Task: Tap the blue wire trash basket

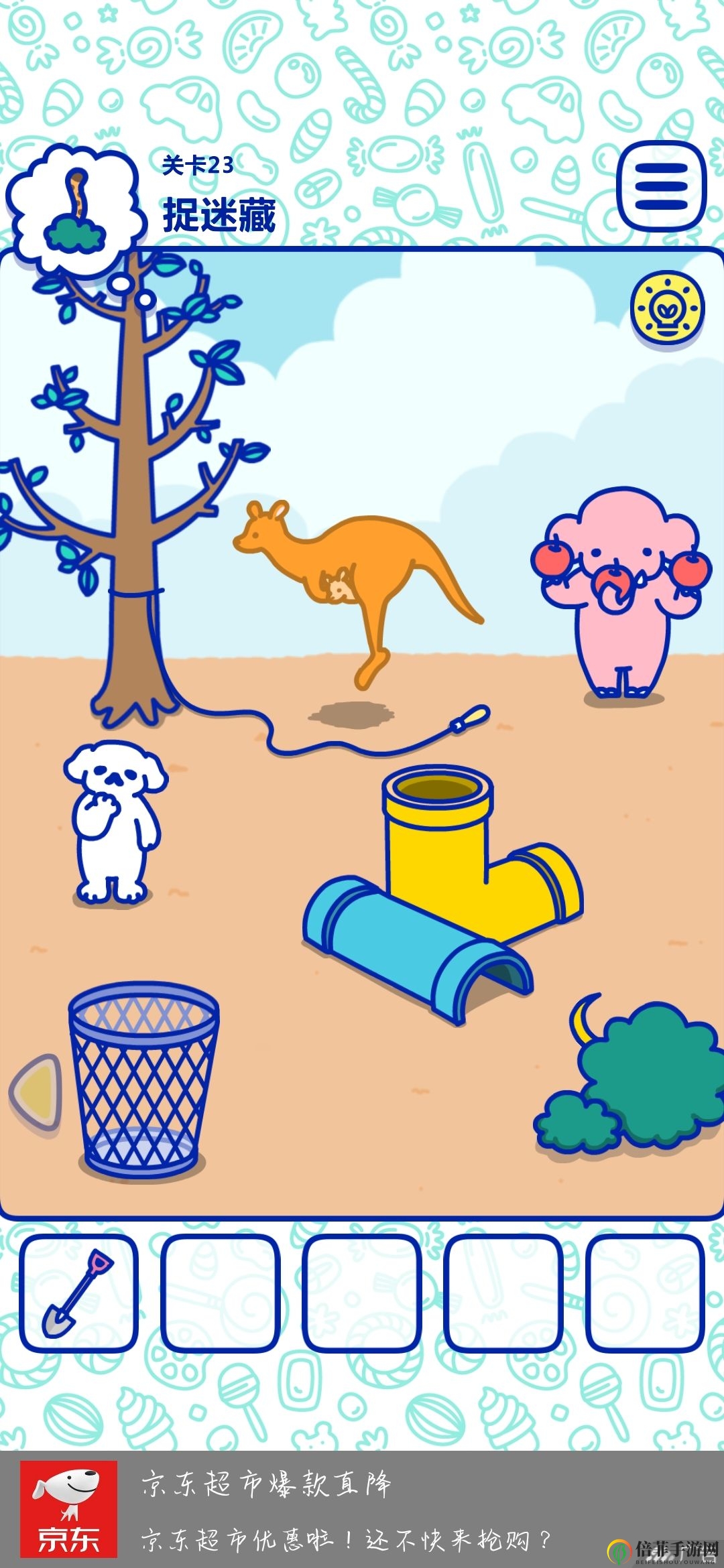Action: coord(143,1079)
